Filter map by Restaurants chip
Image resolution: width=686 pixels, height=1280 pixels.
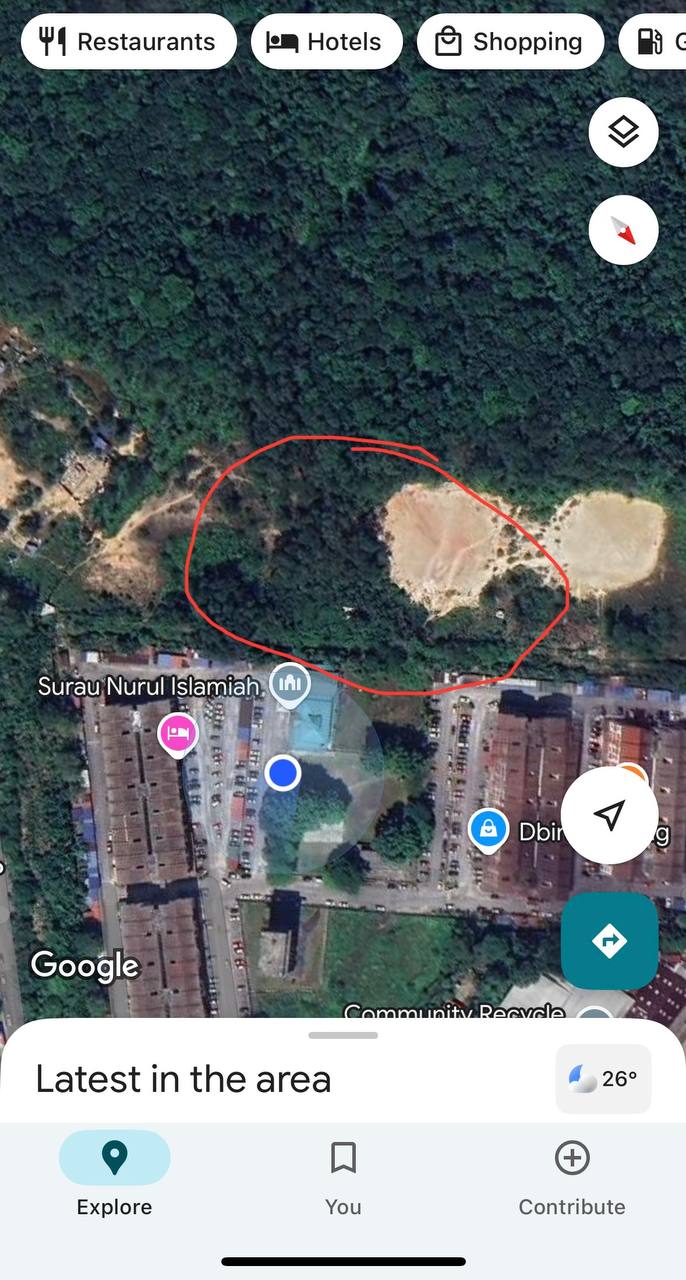click(x=128, y=41)
